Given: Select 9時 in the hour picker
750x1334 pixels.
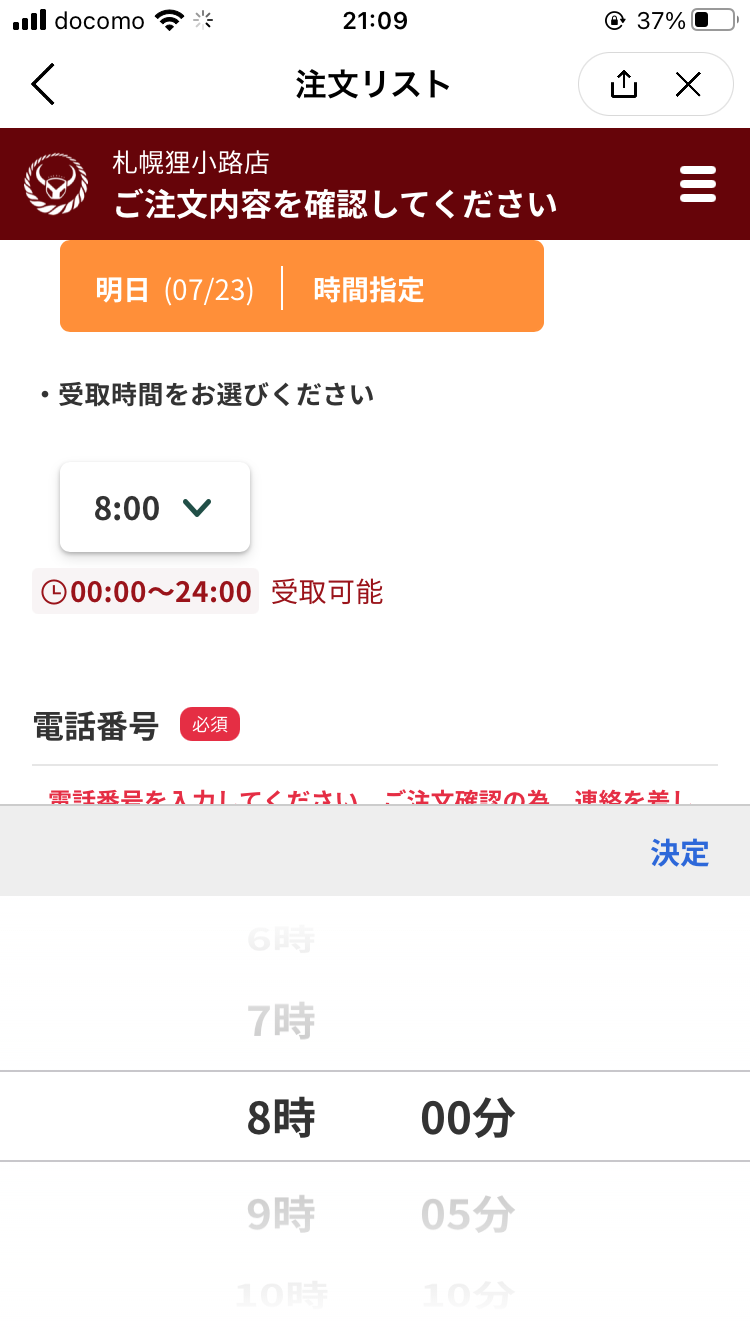Looking at the screenshot, I should click(x=281, y=1214).
